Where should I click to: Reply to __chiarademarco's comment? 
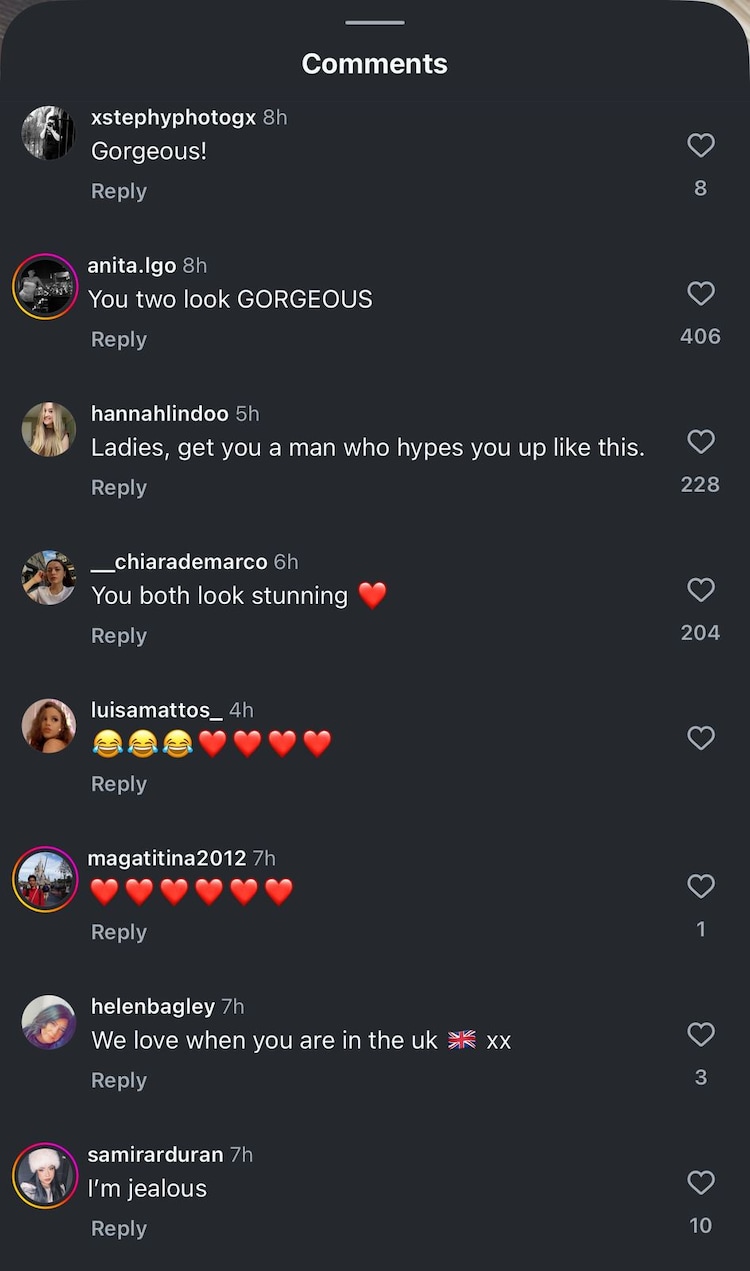click(x=119, y=635)
